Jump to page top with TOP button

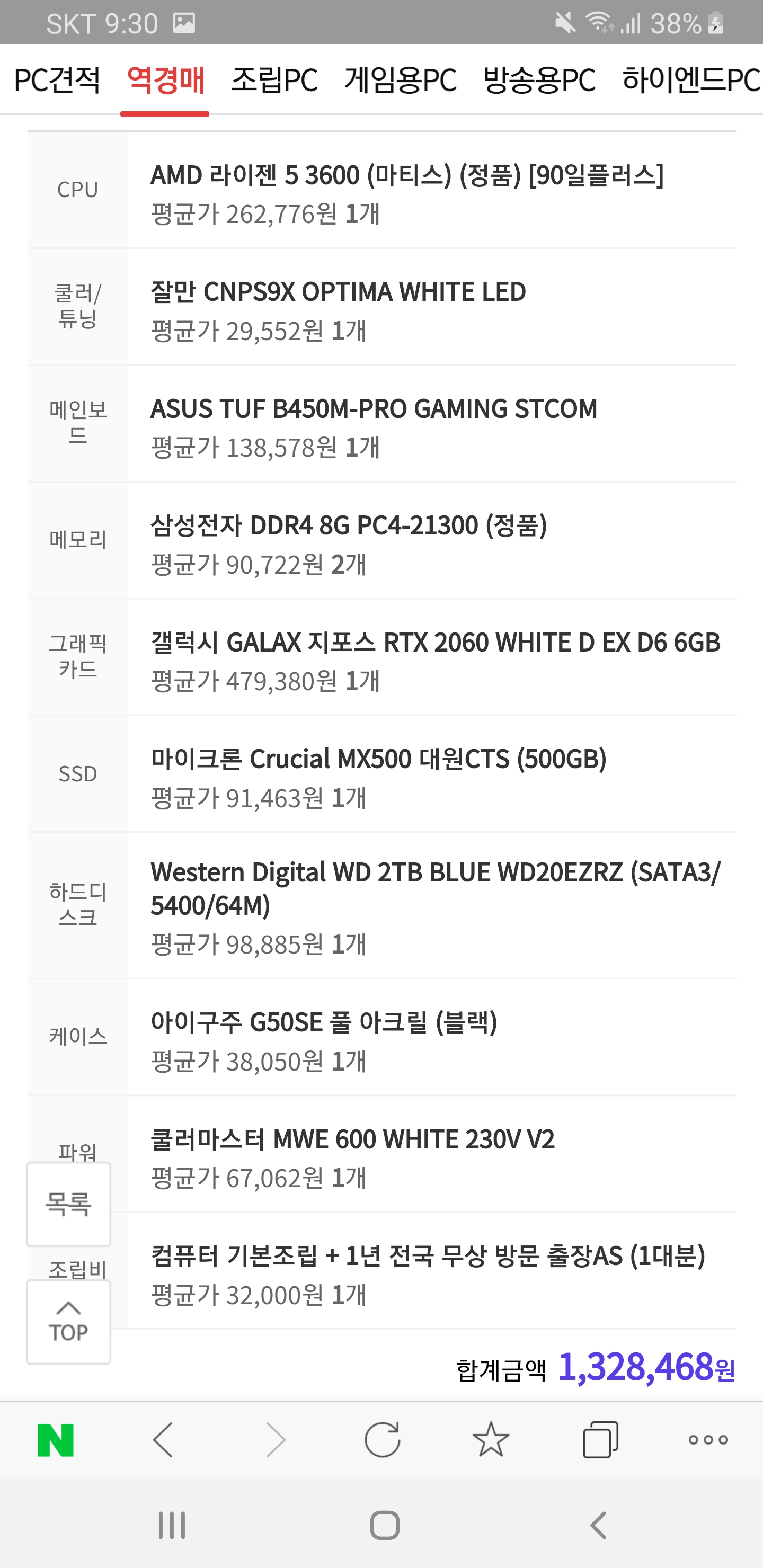(68, 1322)
